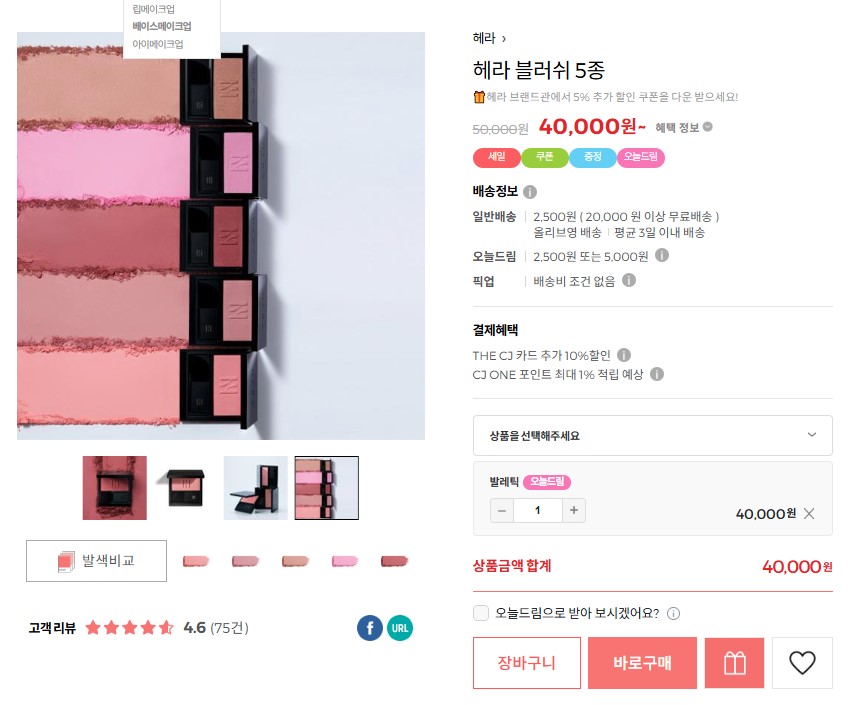857x705 pixels.
Task: Open the 상품을 선택해주세요 dropdown
Action: pos(652,435)
